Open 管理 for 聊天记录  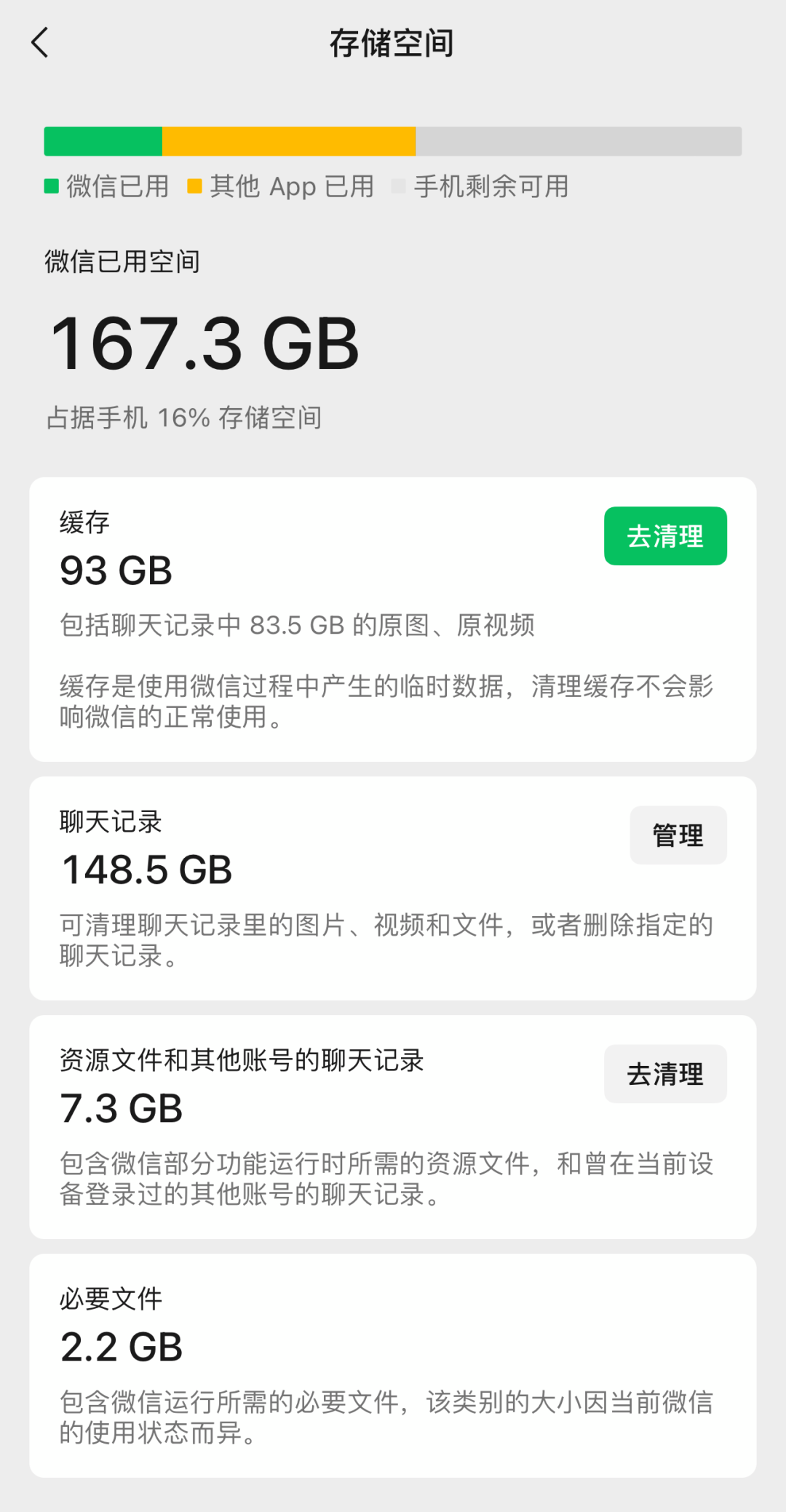[x=678, y=835]
